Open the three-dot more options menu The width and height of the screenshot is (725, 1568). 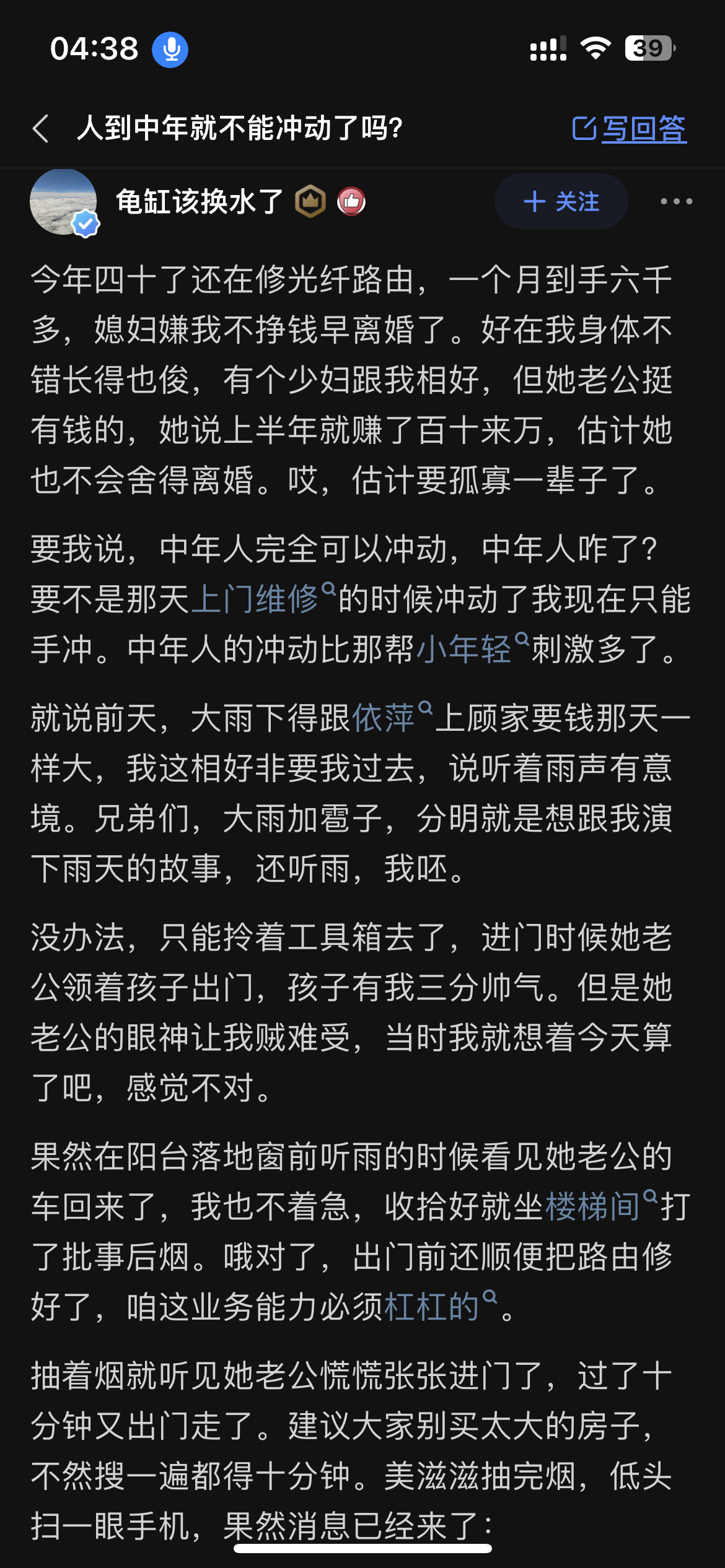coord(676,202)
